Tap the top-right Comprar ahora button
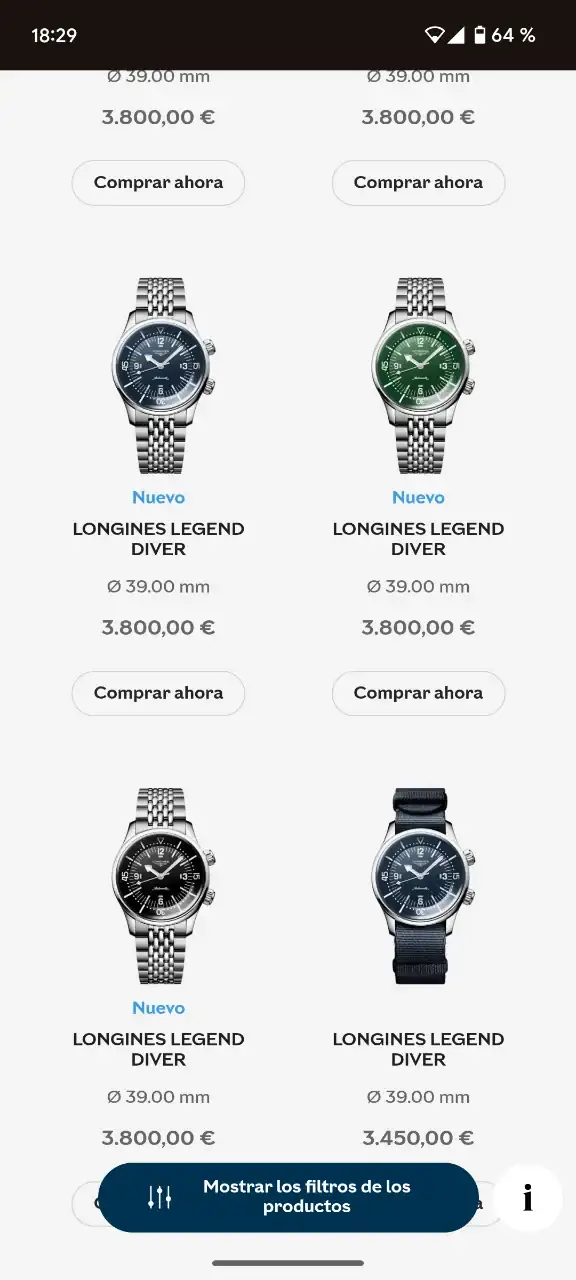The width and height of the screenshot is (576, 1280). tap(418, 183)
